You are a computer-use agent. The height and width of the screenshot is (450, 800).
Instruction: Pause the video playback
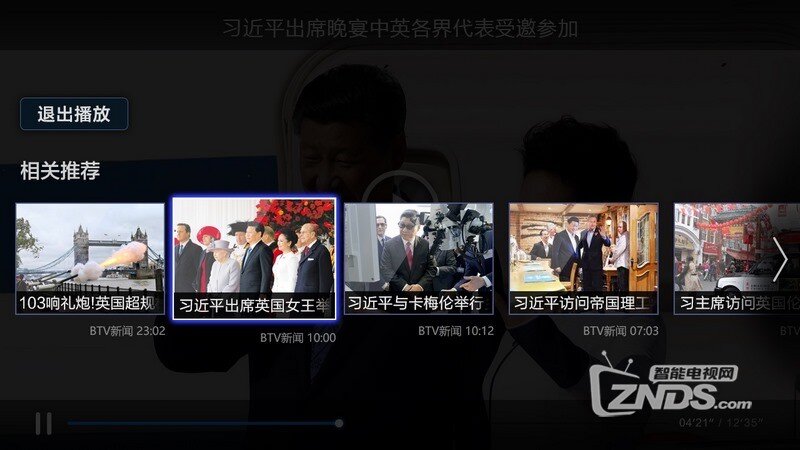43,423
